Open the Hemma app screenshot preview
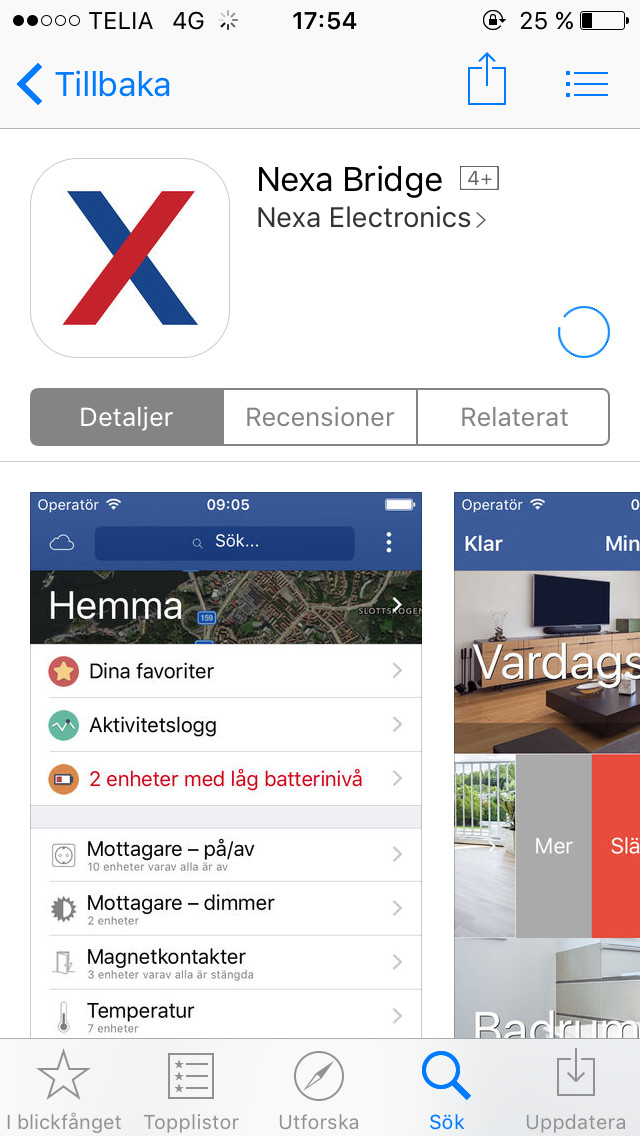 coord(226,764)
